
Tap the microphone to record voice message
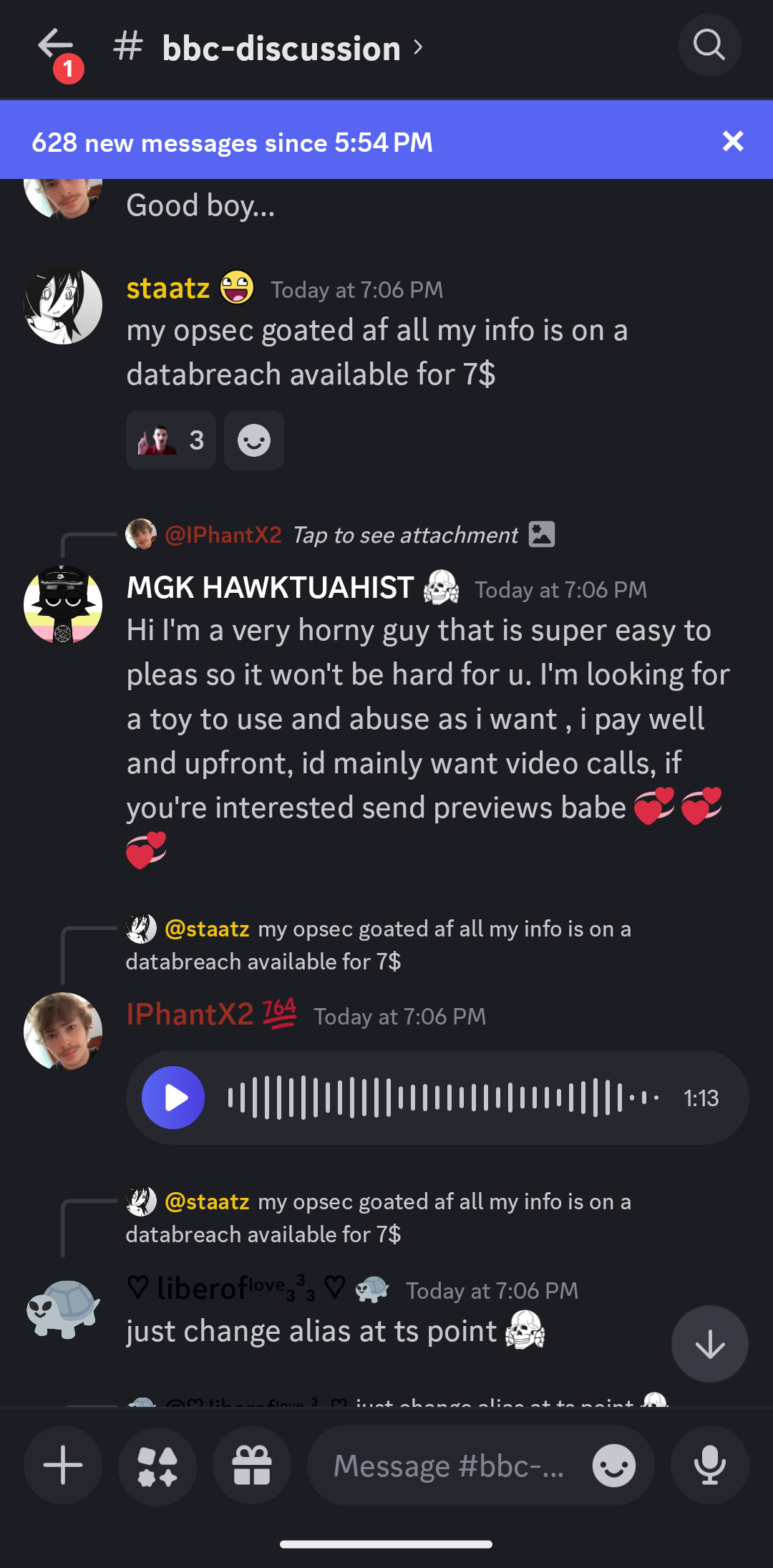click(x=709, y=1465)
